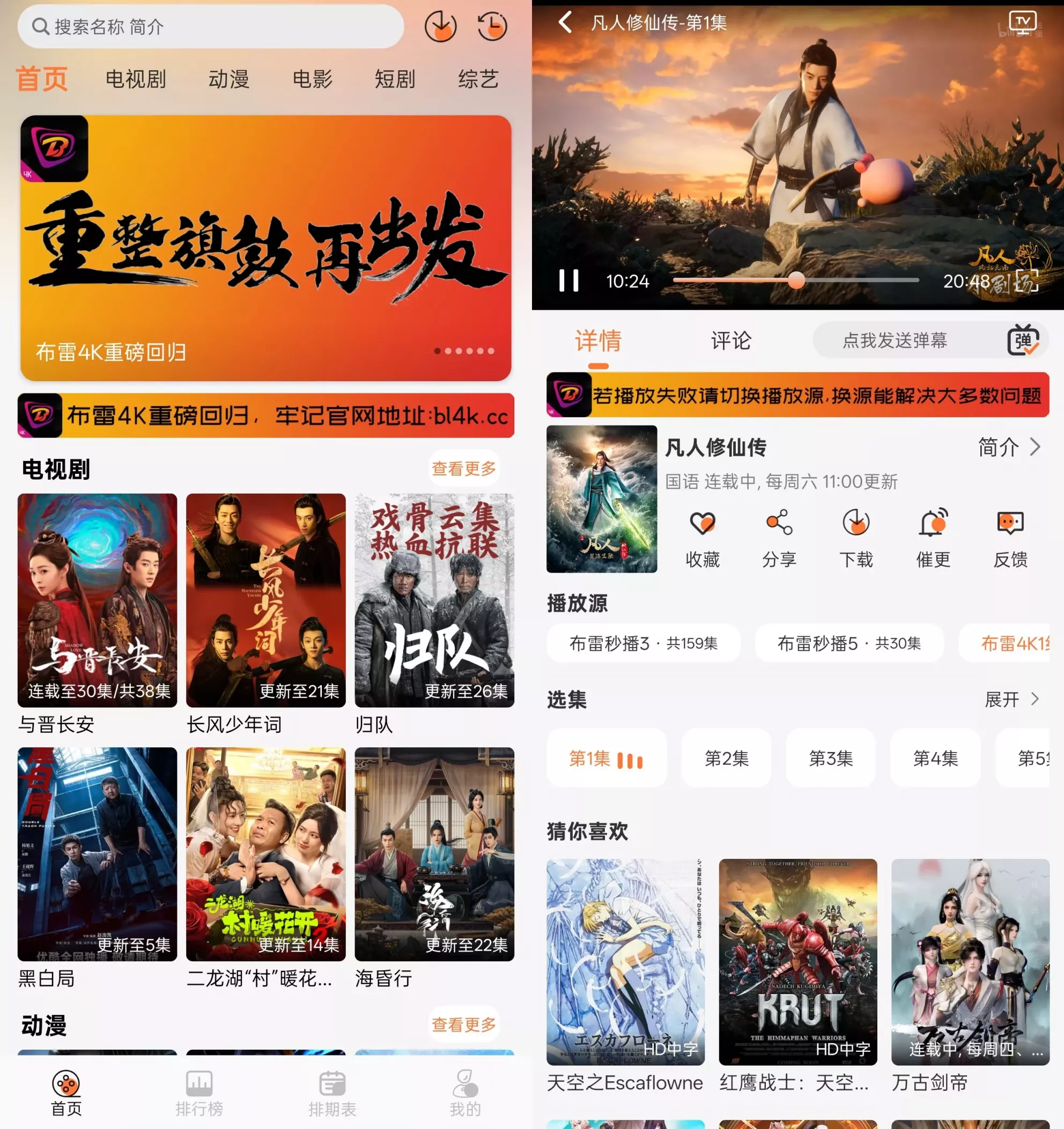Open the downloads icon beside search
This screenshot has height=1129, width=1064.
click(440, 26)
